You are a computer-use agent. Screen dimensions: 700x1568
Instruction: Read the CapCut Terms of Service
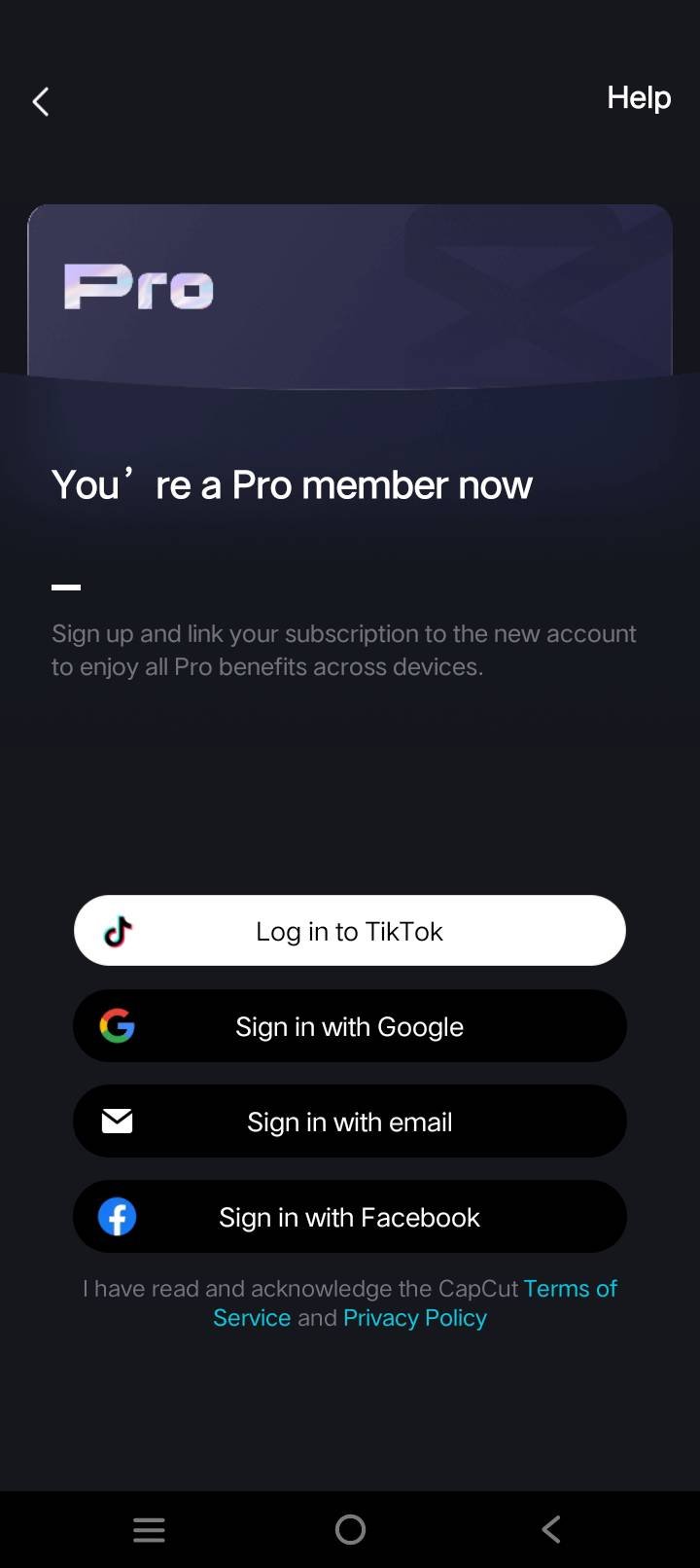(x=570, y=1289)
